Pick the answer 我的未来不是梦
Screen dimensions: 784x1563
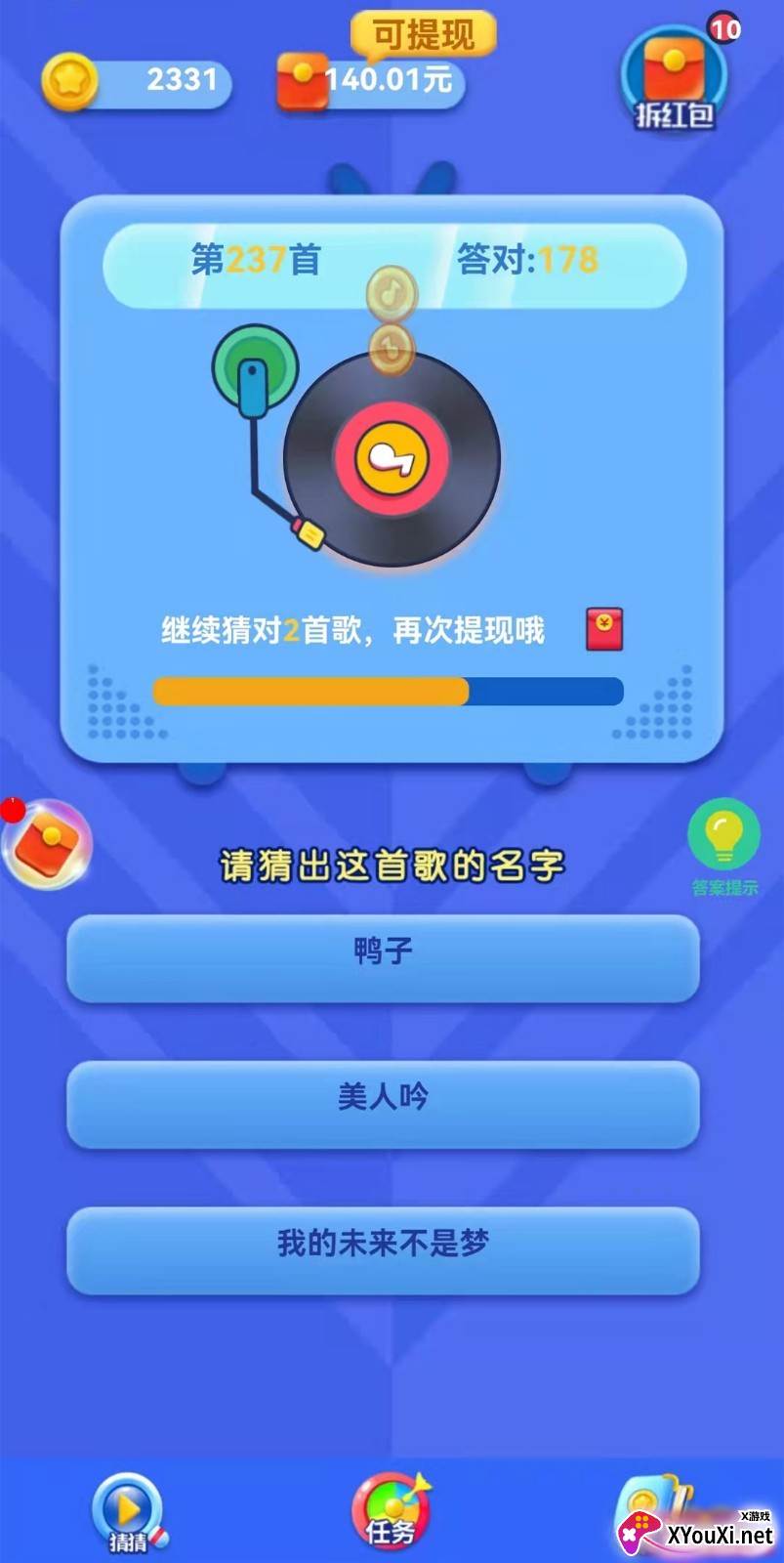383,1250
